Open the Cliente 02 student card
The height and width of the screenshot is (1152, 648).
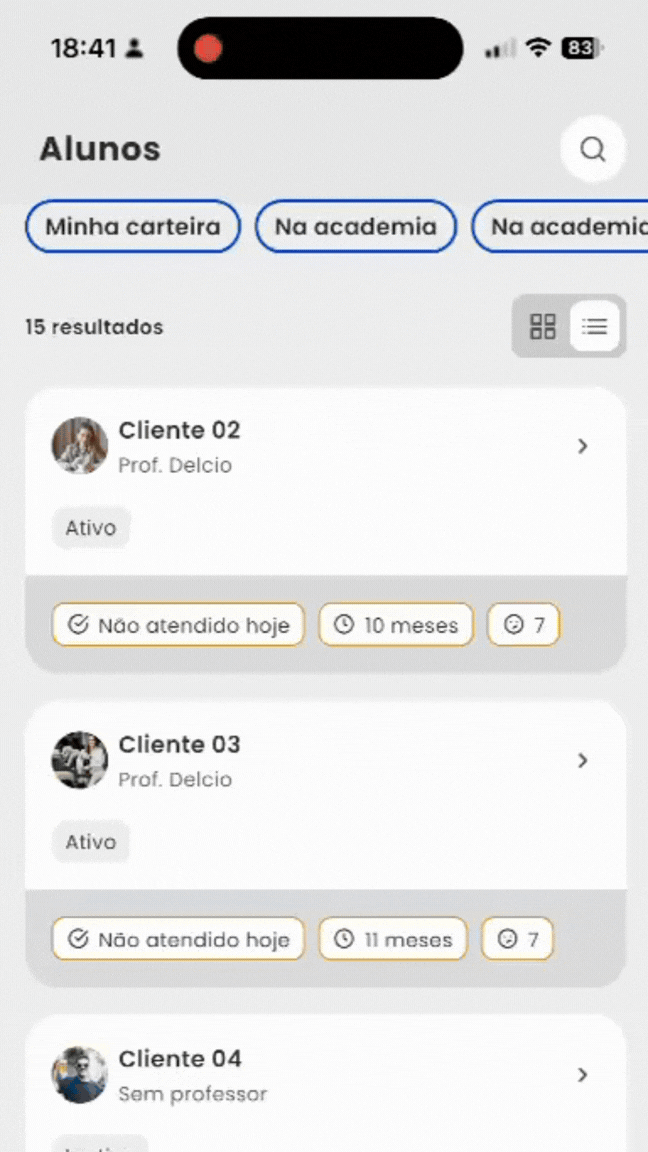325,447
